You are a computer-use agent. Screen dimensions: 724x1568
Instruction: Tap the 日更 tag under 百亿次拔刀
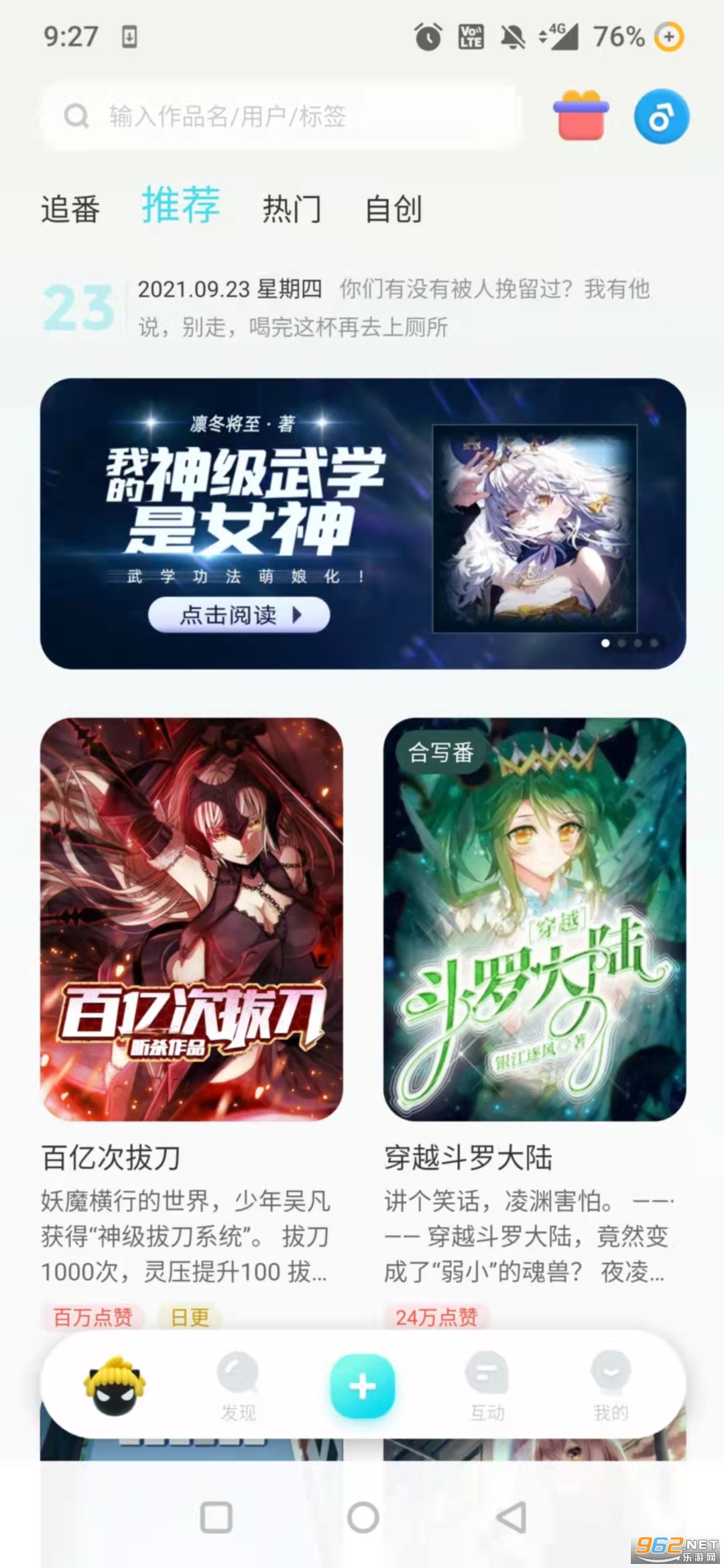point(190,1317)
